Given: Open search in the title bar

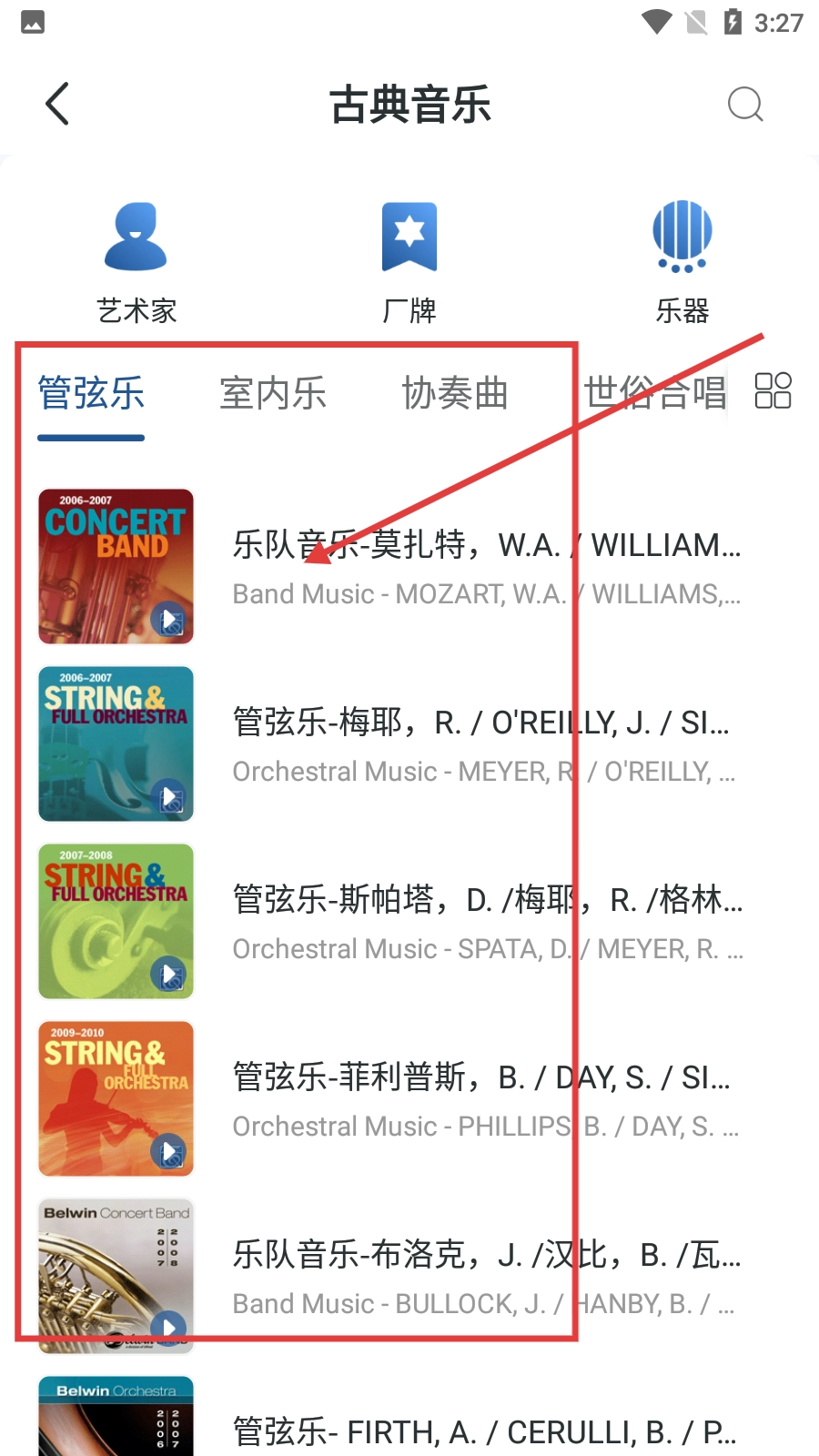Looking at the screenshot, I should (745, 104).
